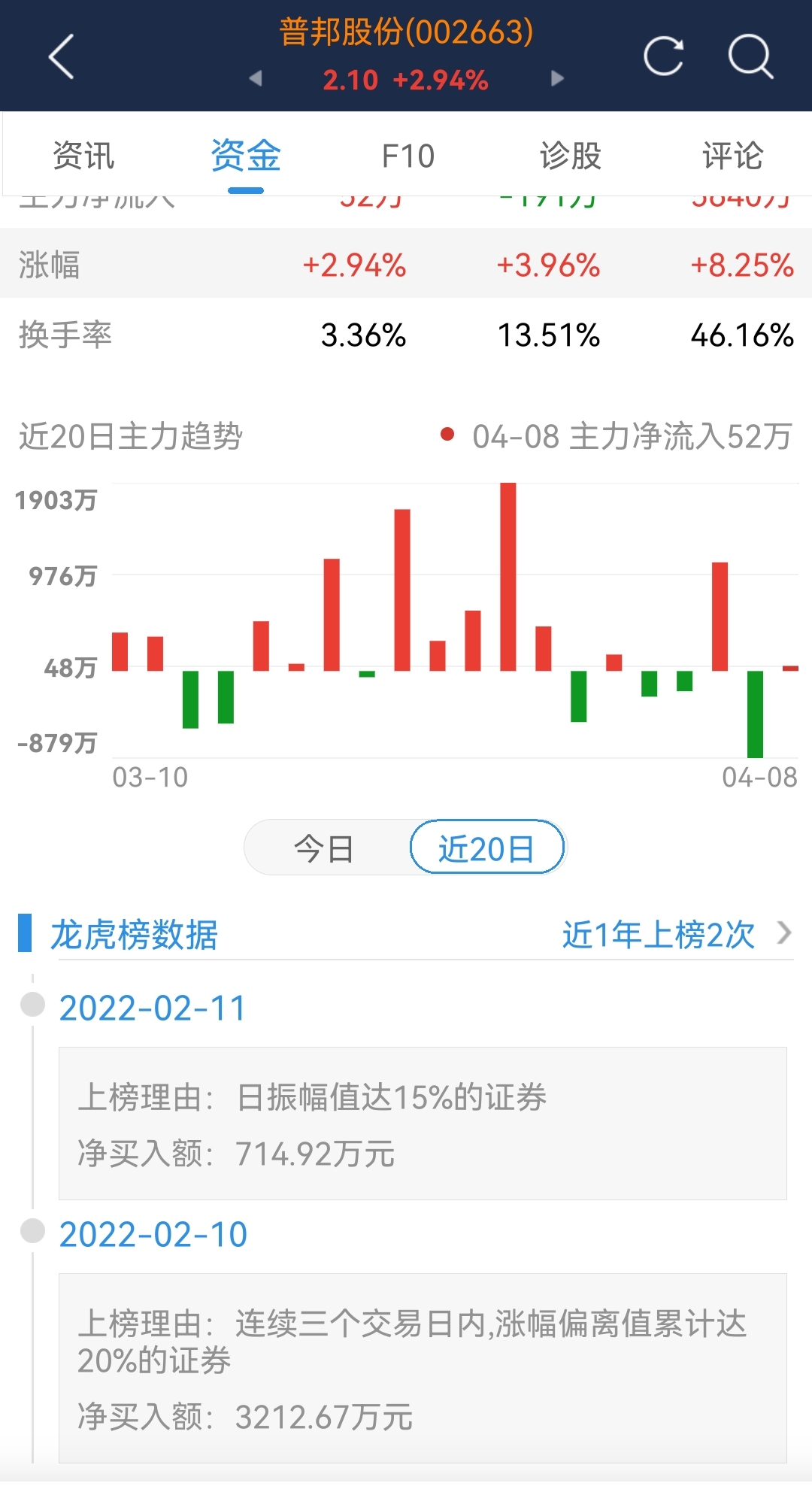
Task: Tap the timeline dot beside 2022-02-10
Action: coord(32,1231)
